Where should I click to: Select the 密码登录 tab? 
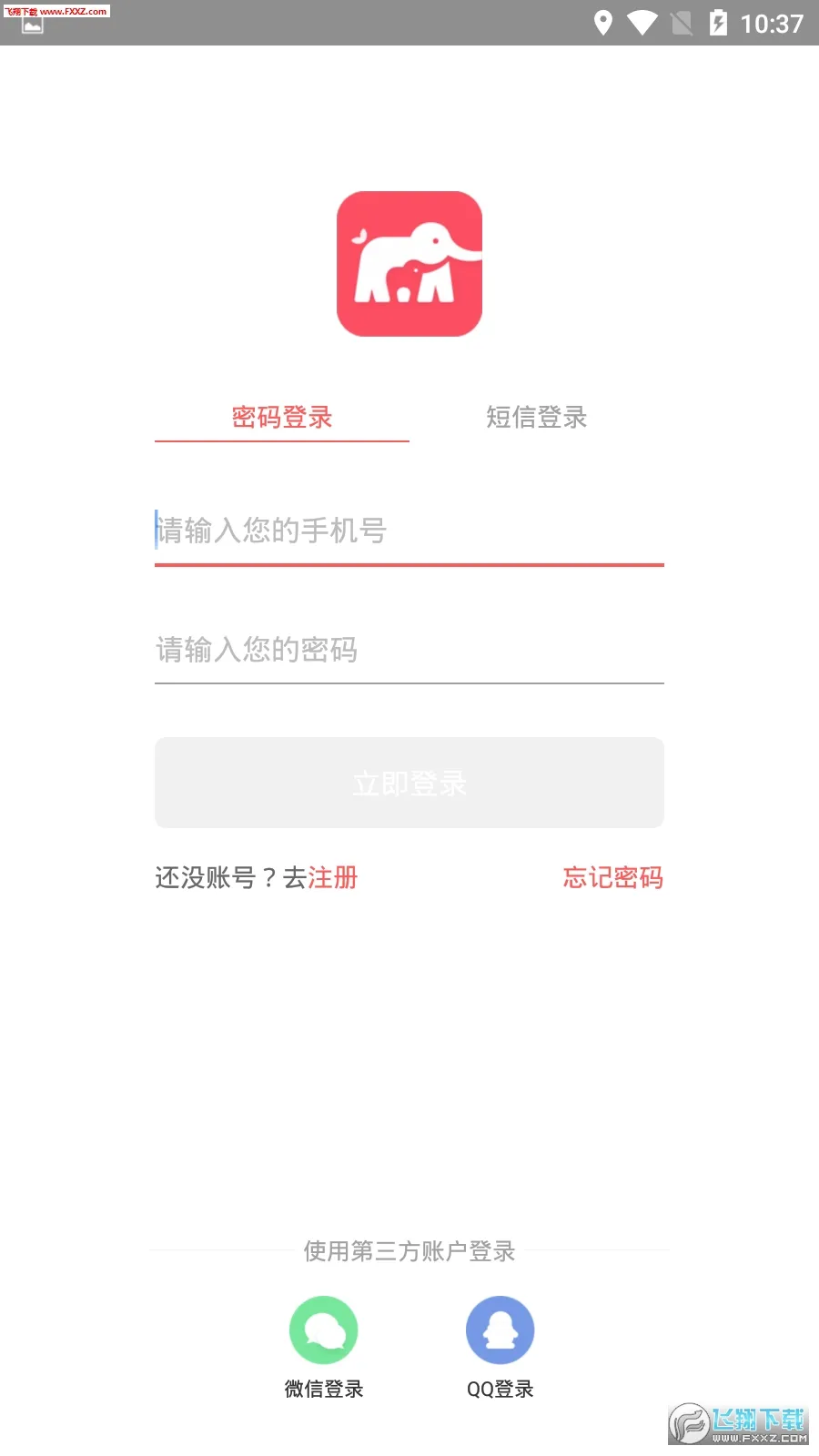[x=282, y=418]
